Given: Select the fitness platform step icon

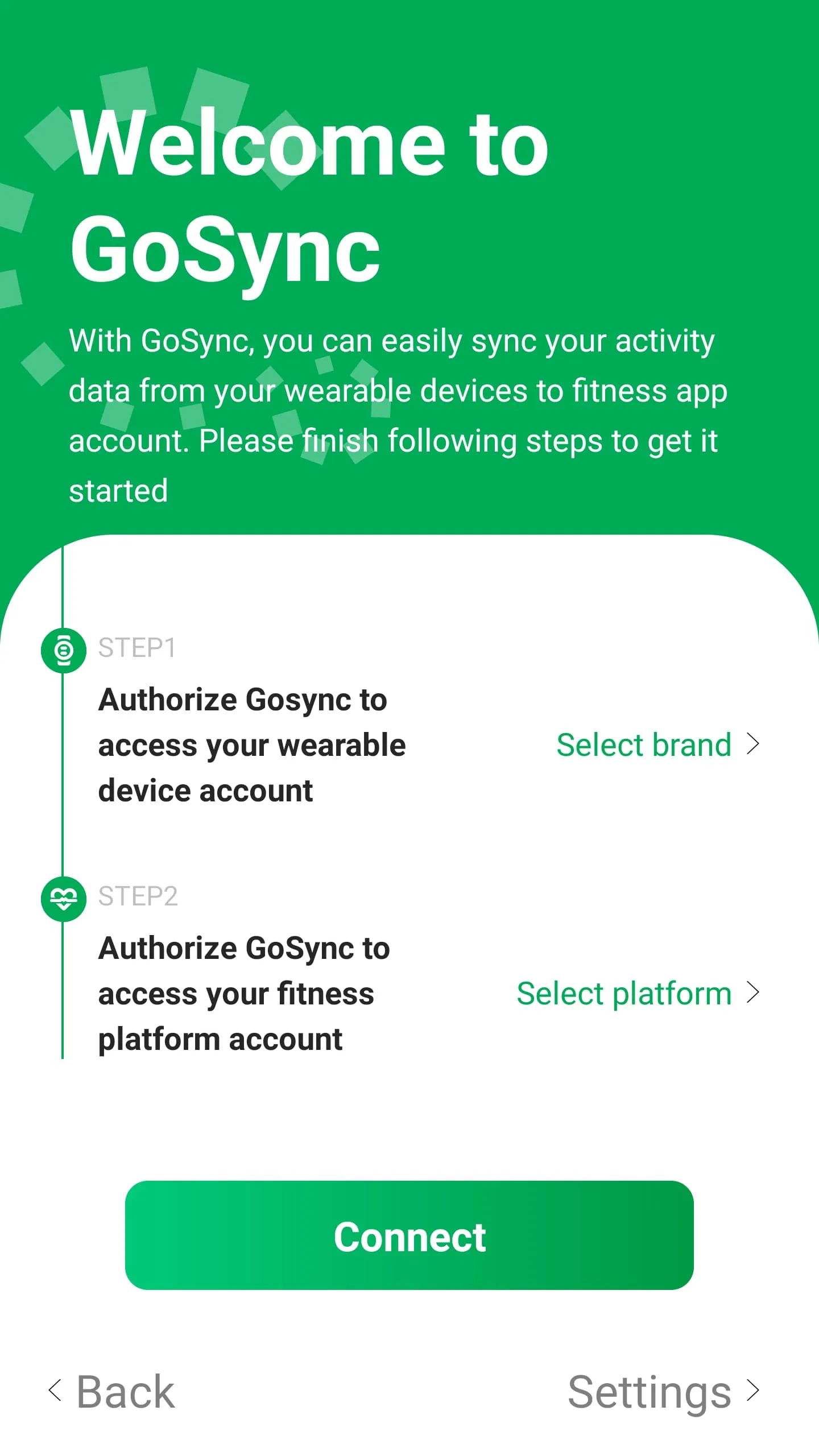Looking at the screenshot, I should (64, 899).
